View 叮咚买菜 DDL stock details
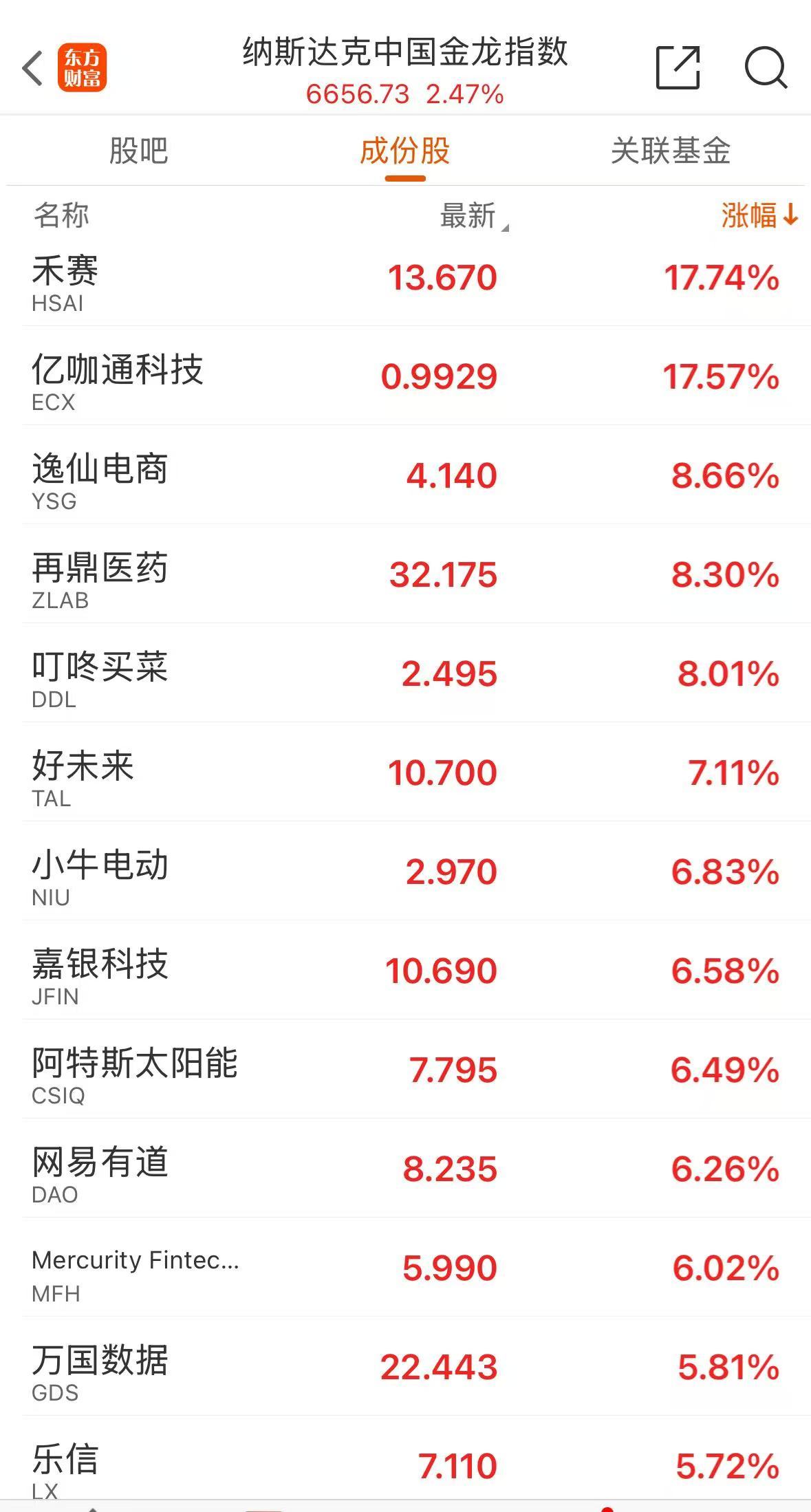Image resolution: width=811 pixels, height=1512 pixels. point(406,674)
